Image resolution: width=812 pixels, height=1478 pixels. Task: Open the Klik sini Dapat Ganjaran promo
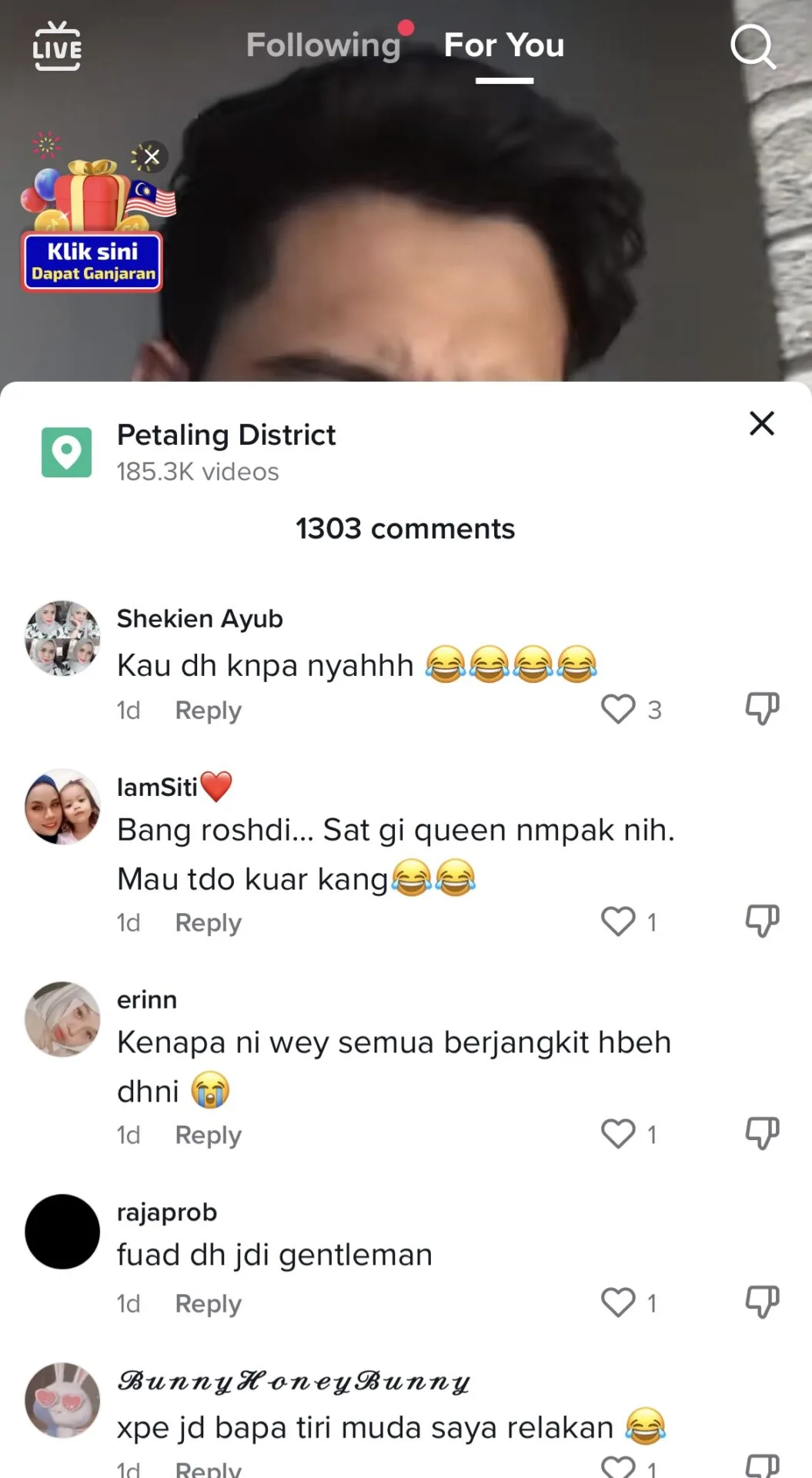tap(92, 262)
